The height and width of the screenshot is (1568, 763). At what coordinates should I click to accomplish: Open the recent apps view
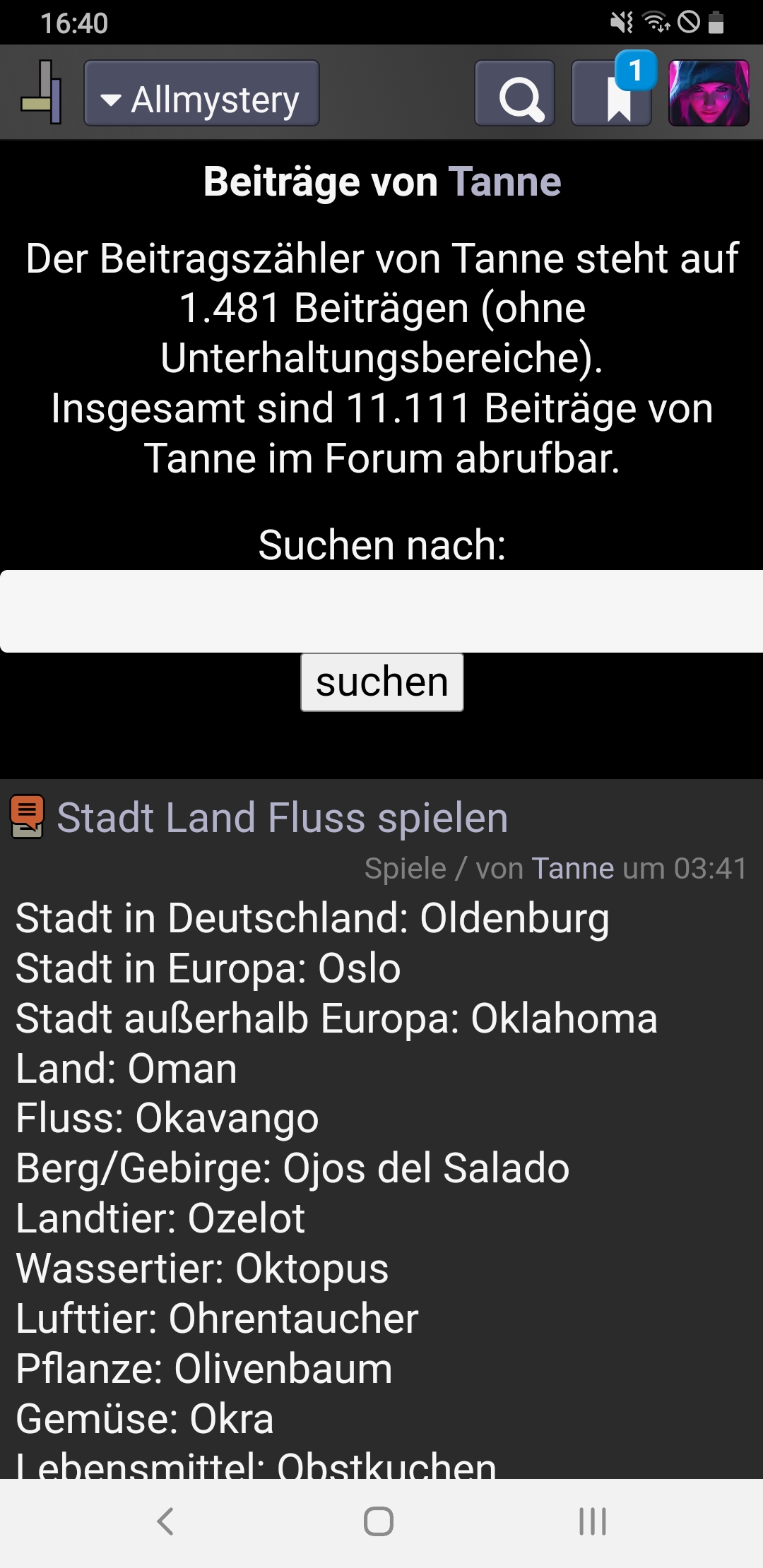pyautogui.click(x=593, y=1521)
